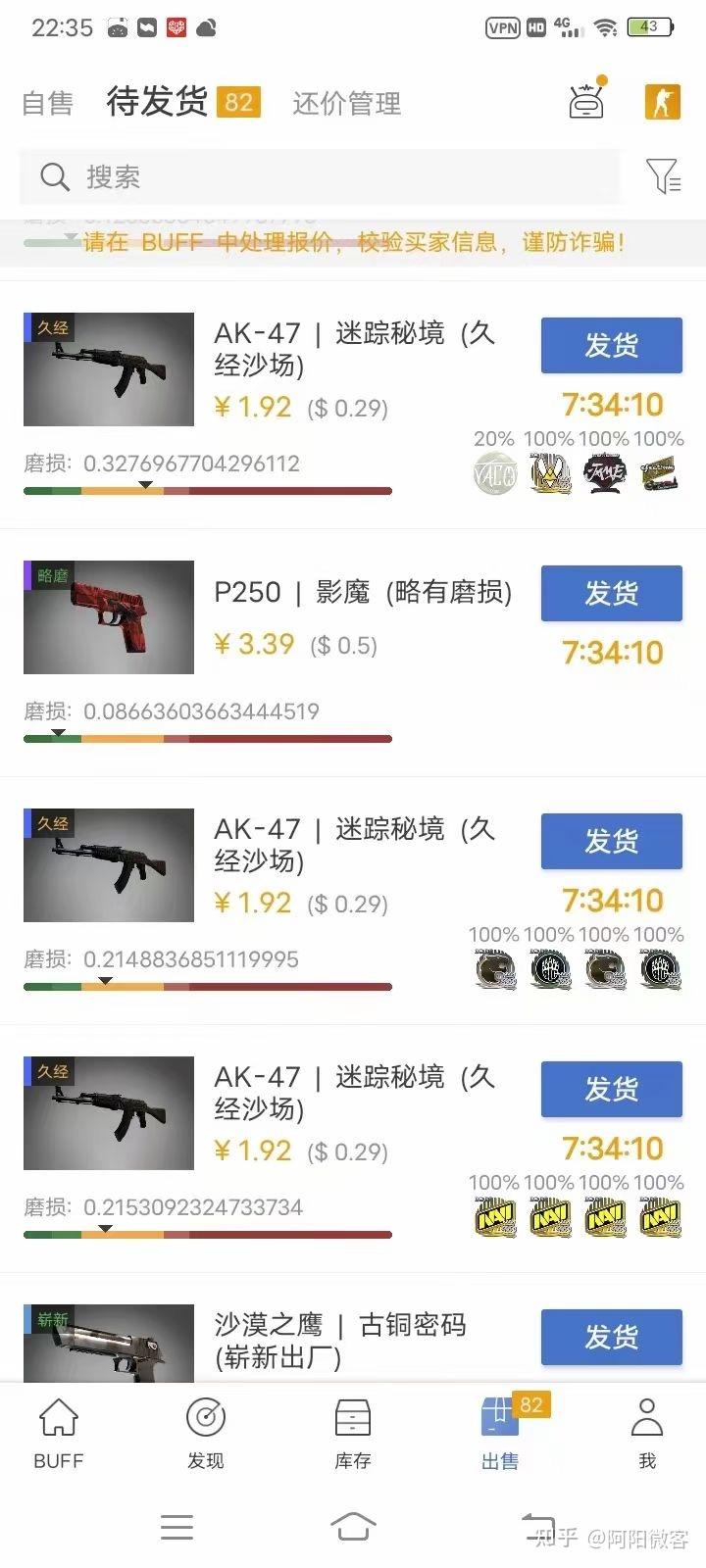
Task: Tap 发货 for the first AK-47 迷踪秘境
Action: tap(611, 345)
